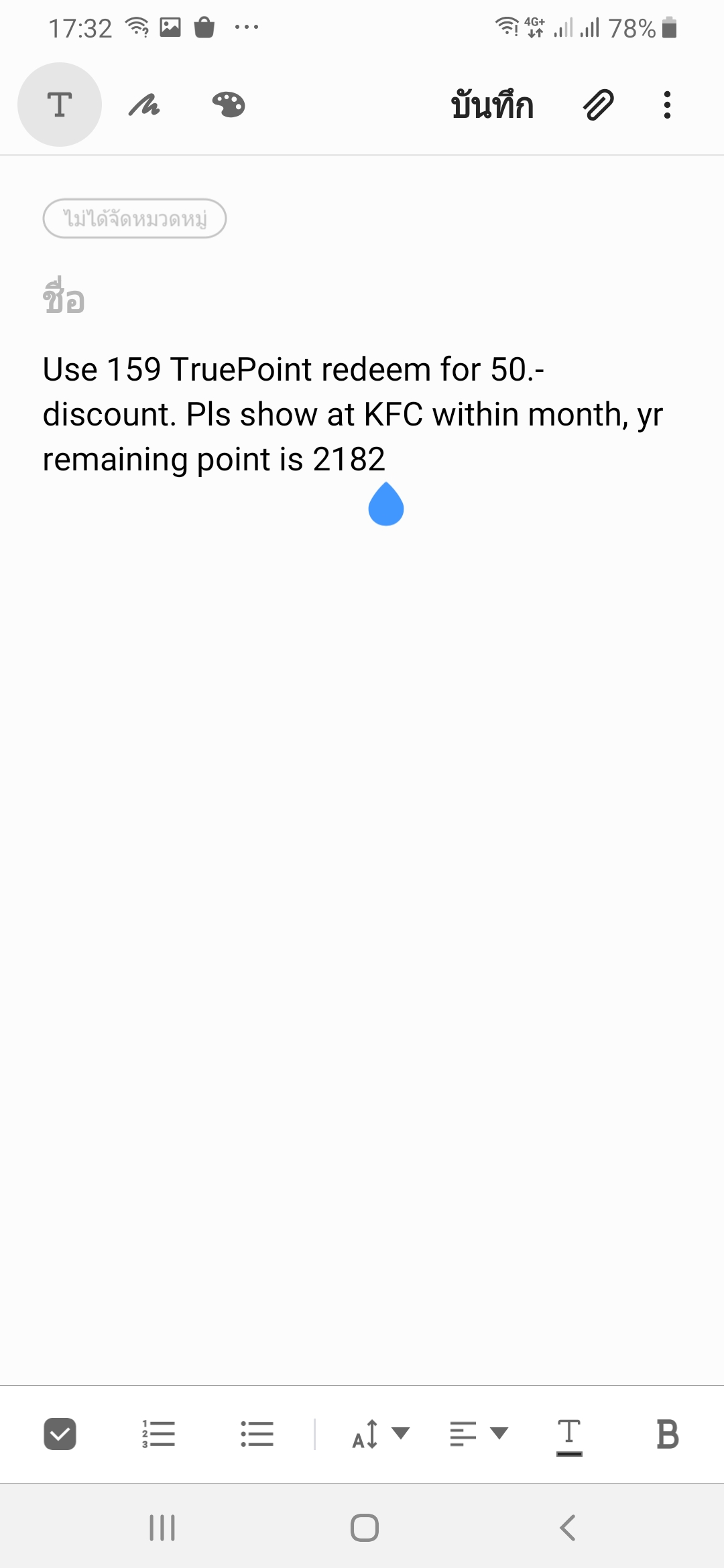Go back with the navigation bar
The image size is (724, 1568).
click(x=568, y=1528)
